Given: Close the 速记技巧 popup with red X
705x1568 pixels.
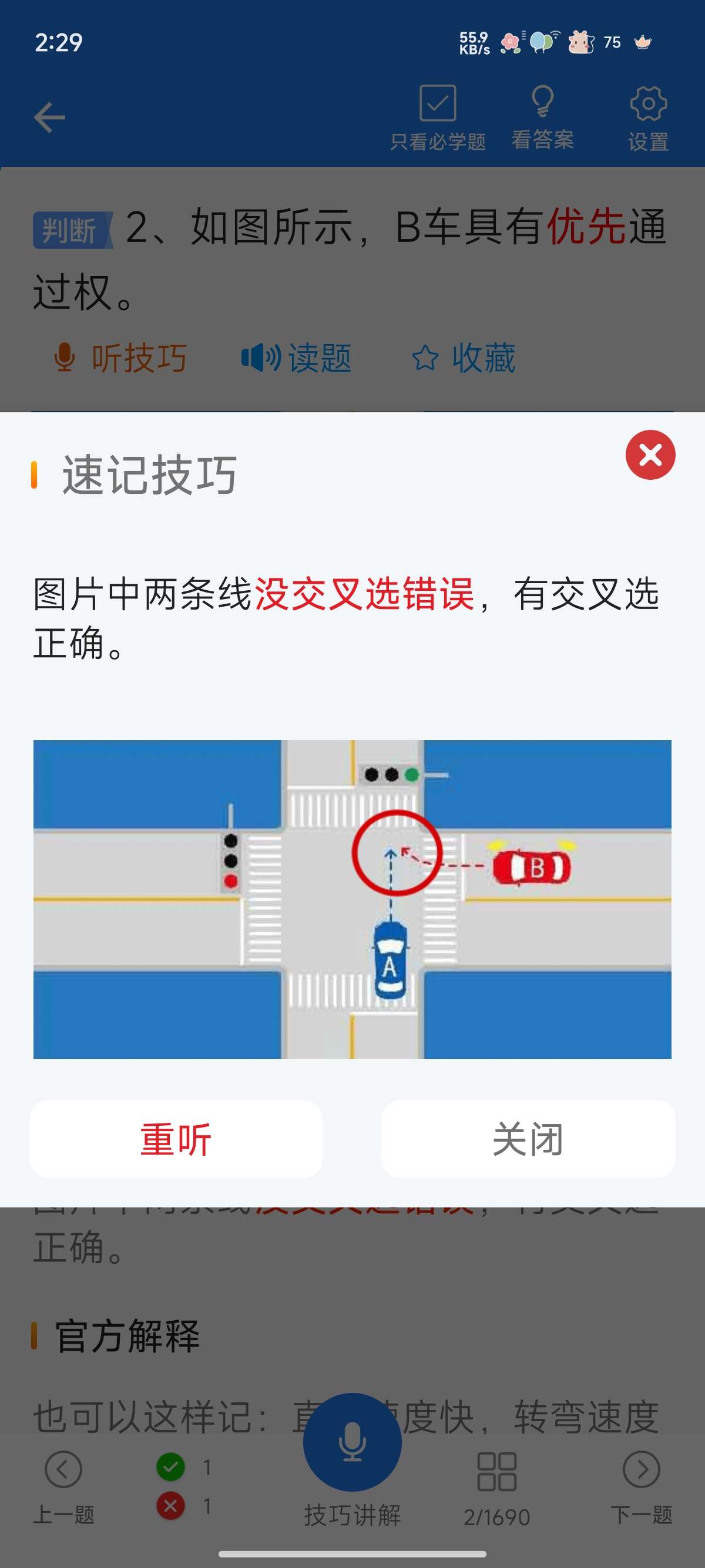Looking at the screenshot, I should point(650,455).
